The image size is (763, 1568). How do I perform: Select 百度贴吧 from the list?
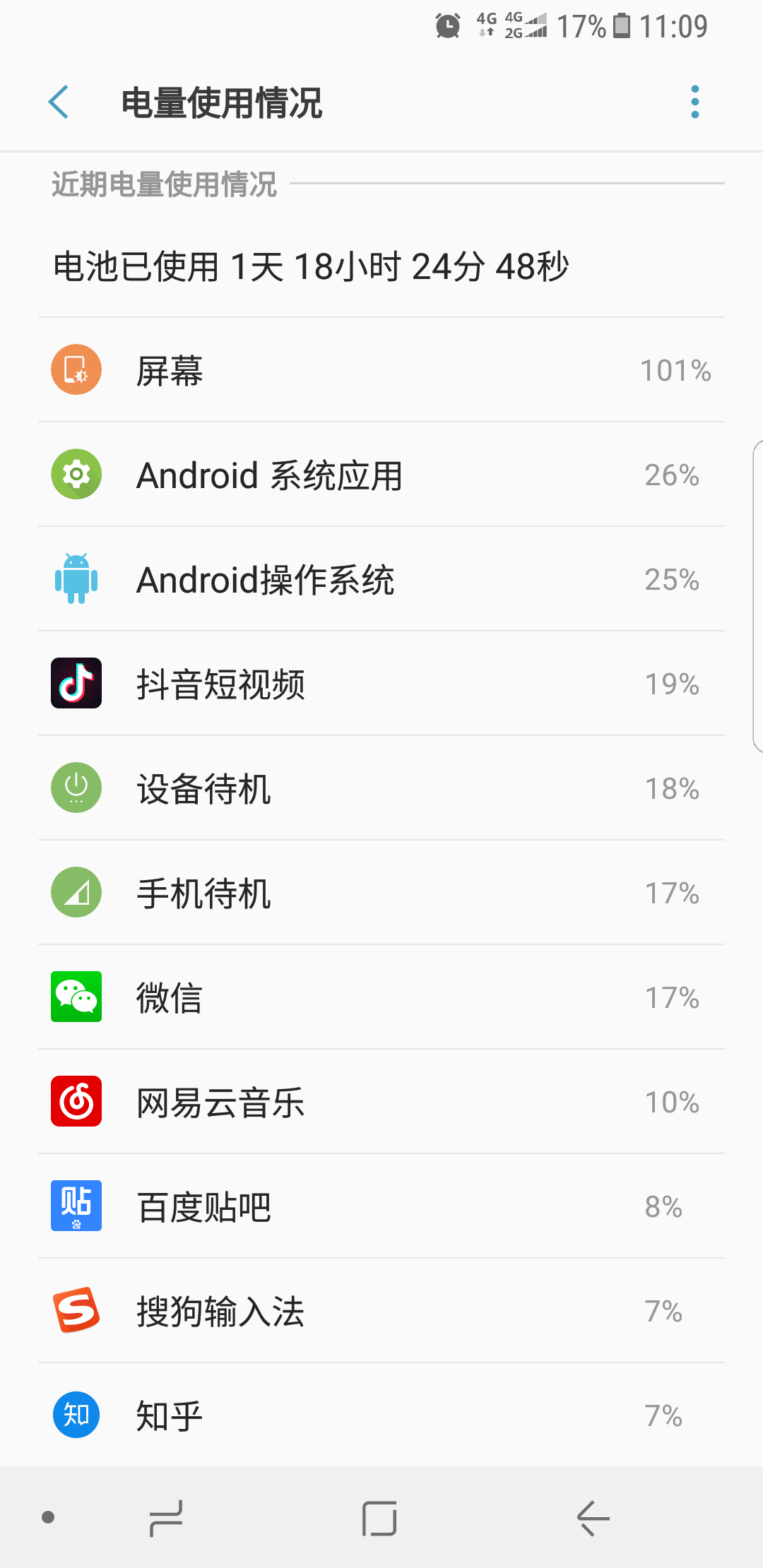pos(381,1206)
